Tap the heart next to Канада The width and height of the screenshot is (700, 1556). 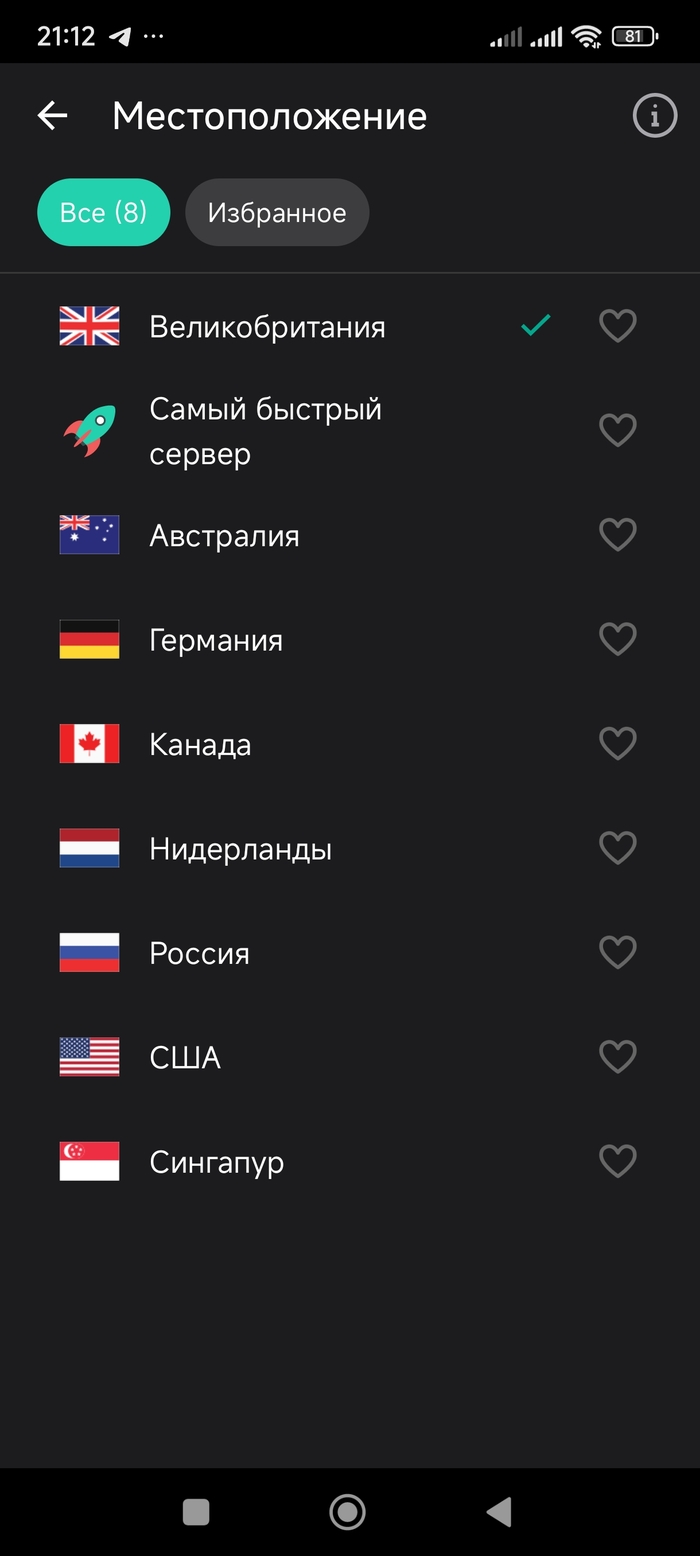click(x=617, y=743)
